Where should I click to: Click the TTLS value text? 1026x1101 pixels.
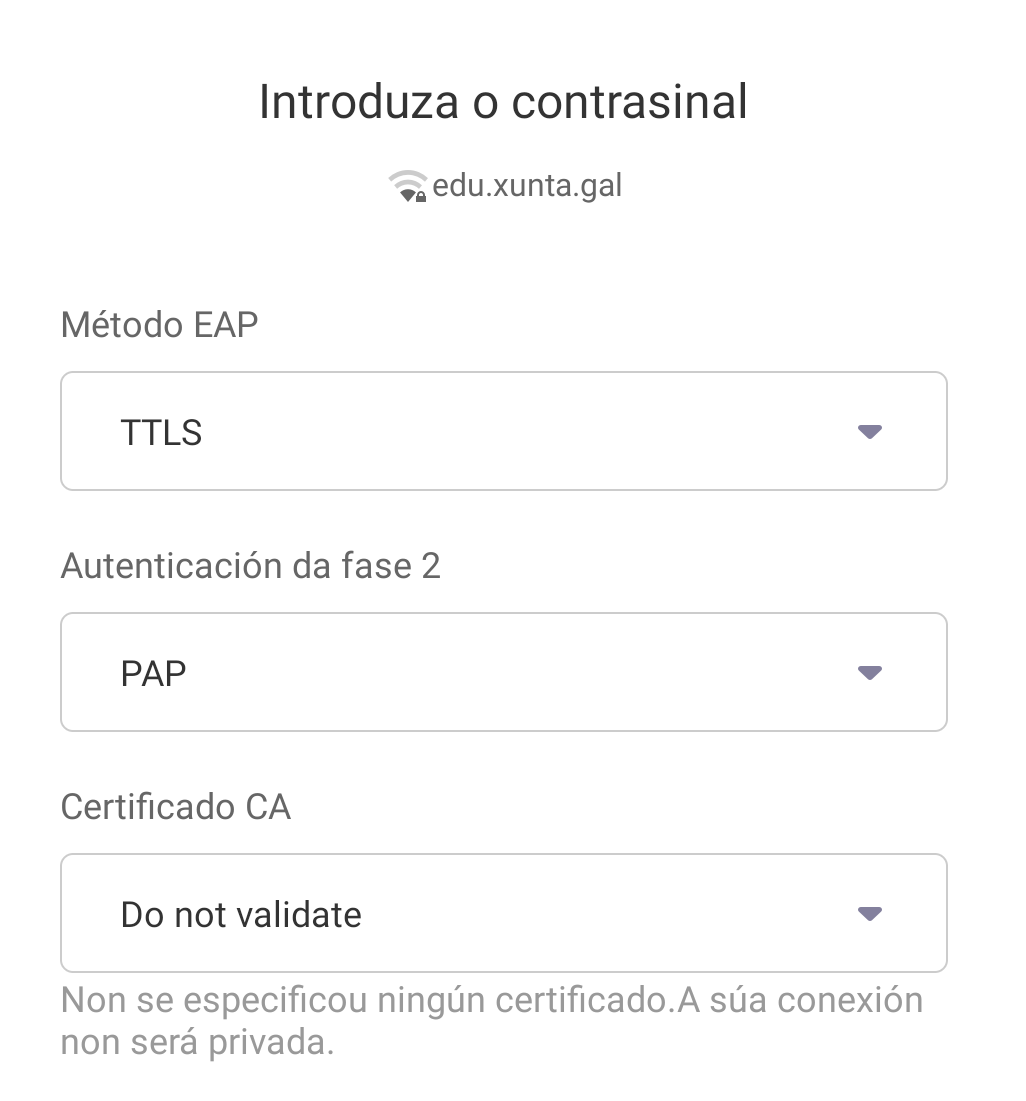click(x=162, y=431)
